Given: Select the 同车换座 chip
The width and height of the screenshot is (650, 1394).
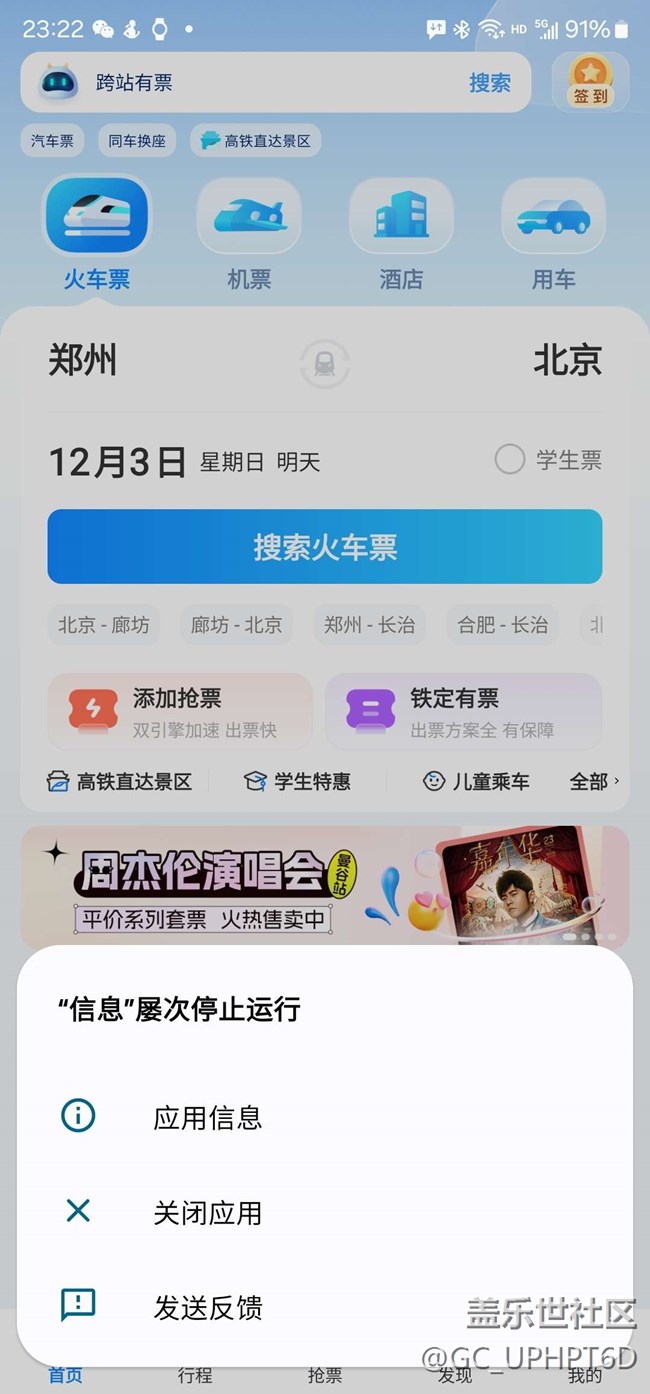Looking at the screenshot, I should pos(137,141).
